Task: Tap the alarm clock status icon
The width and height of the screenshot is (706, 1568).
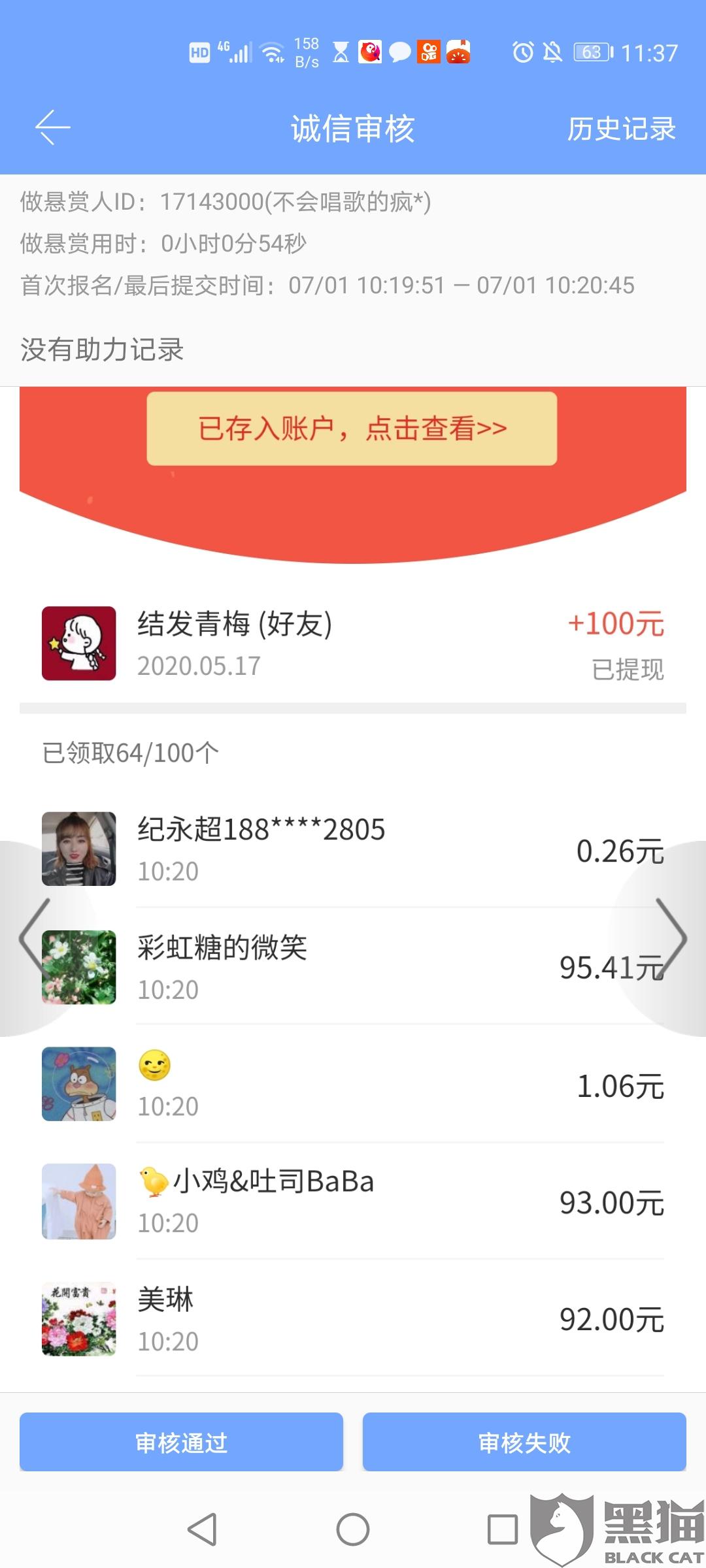Action: tap(523, 51)
